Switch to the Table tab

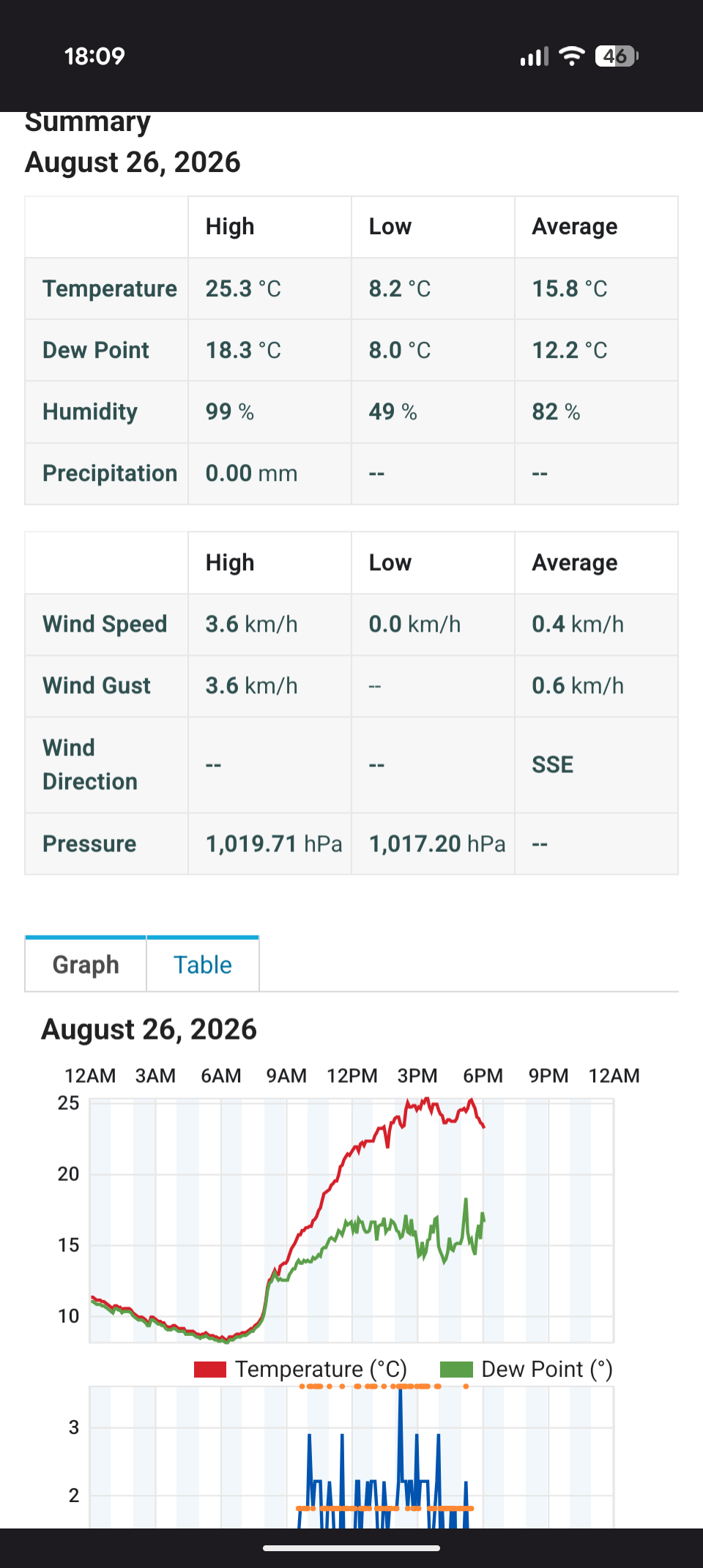tap(203, 964)
